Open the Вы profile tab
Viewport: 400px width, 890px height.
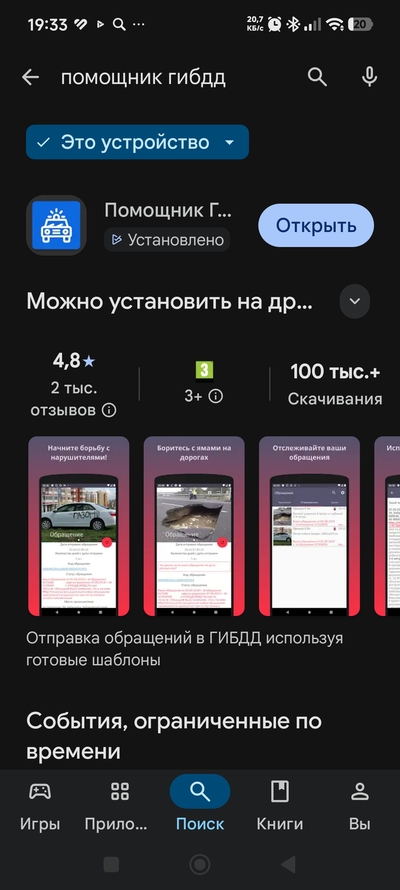(360, 805)
